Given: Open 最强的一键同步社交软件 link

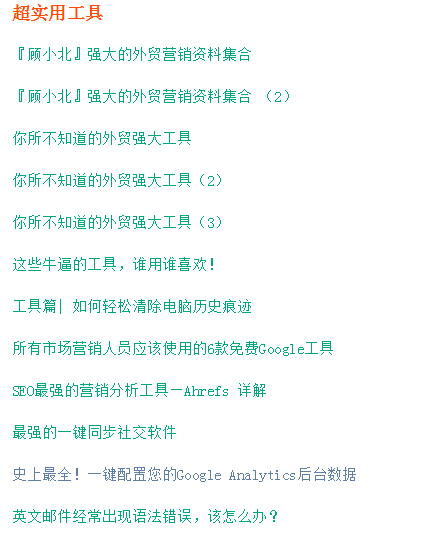Looking at the screenshot, I should (x=95, y=432).
